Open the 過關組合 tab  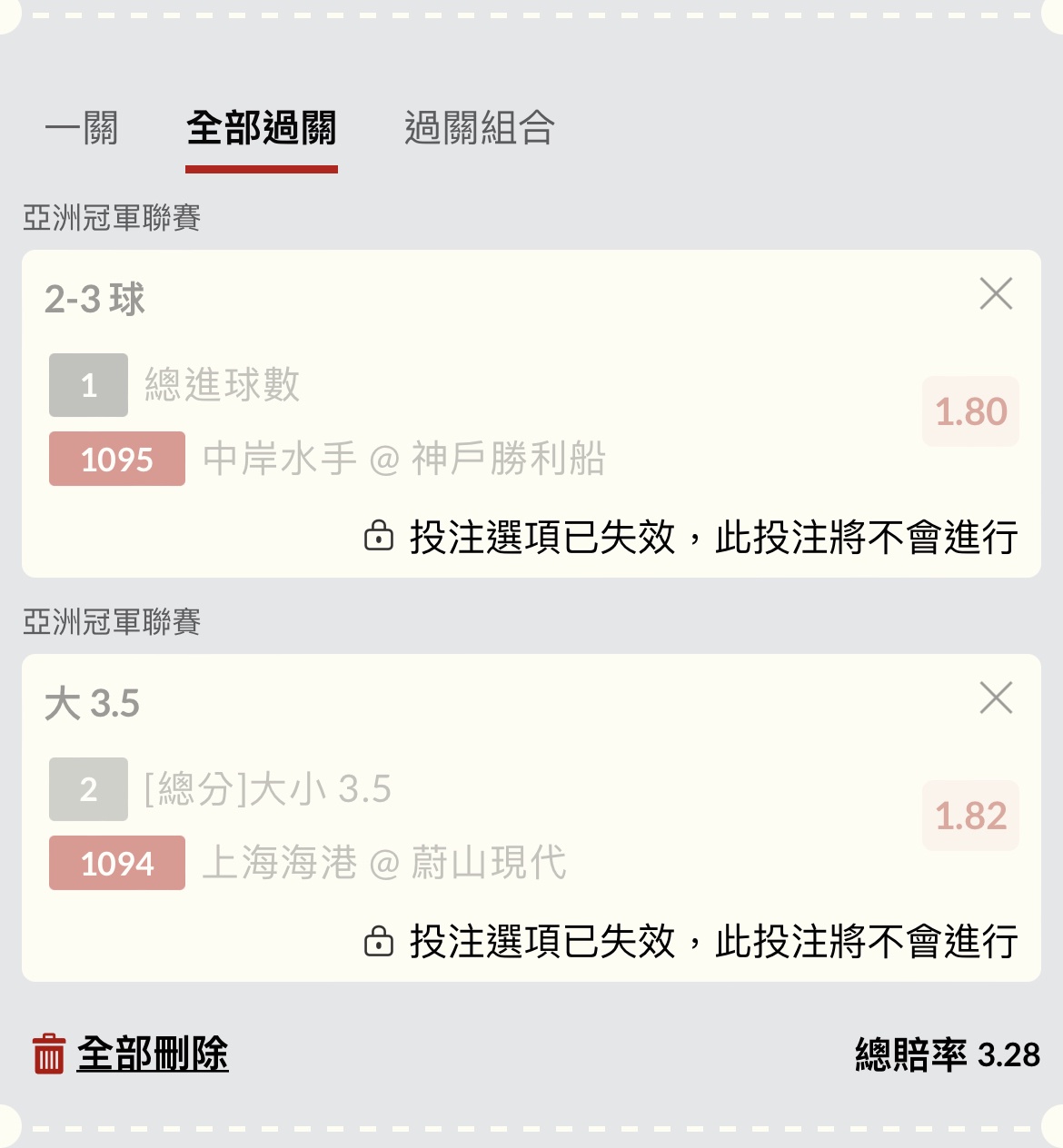click(479, 128)
